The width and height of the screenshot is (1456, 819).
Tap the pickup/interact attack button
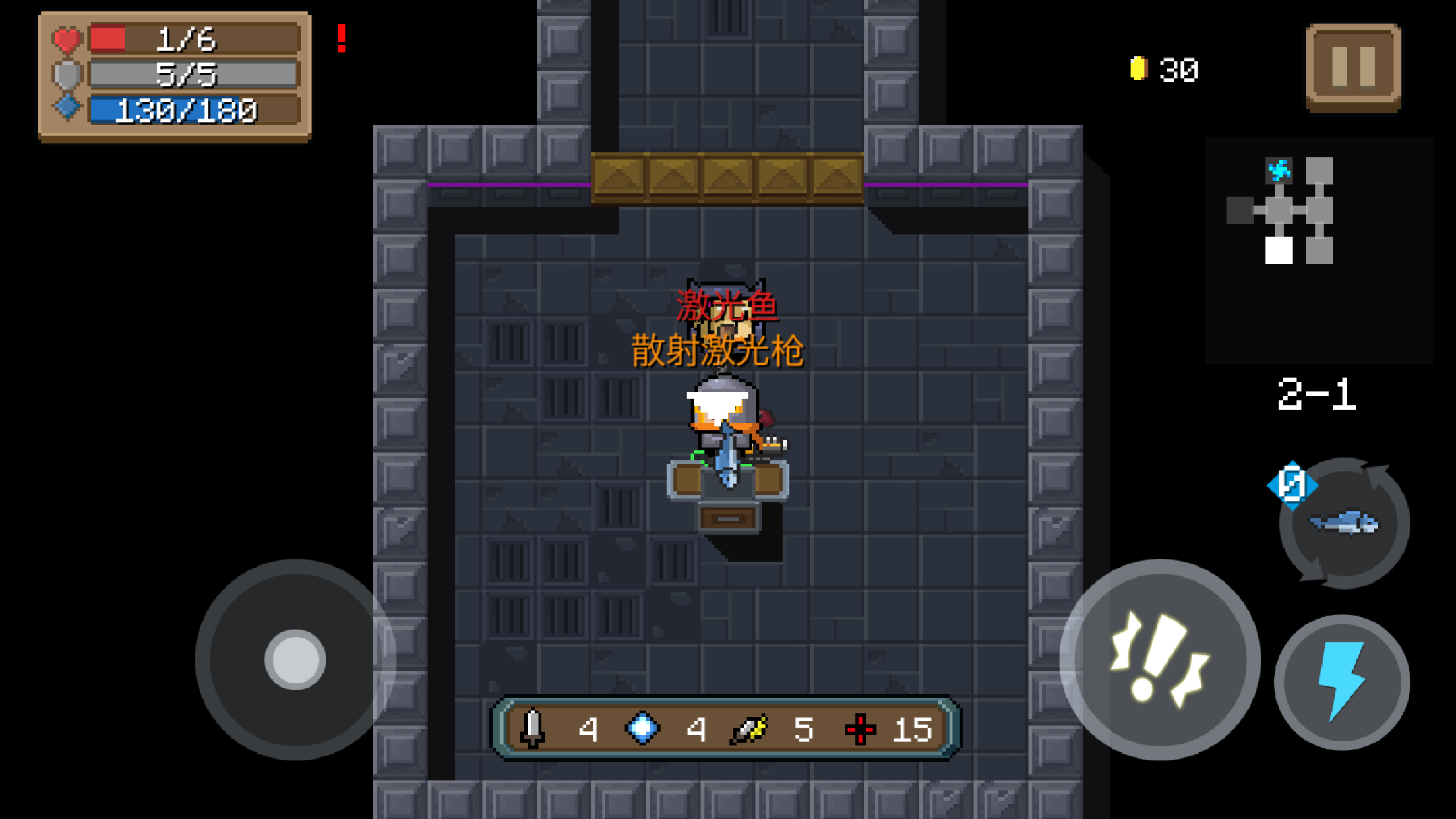[1159, 660]
